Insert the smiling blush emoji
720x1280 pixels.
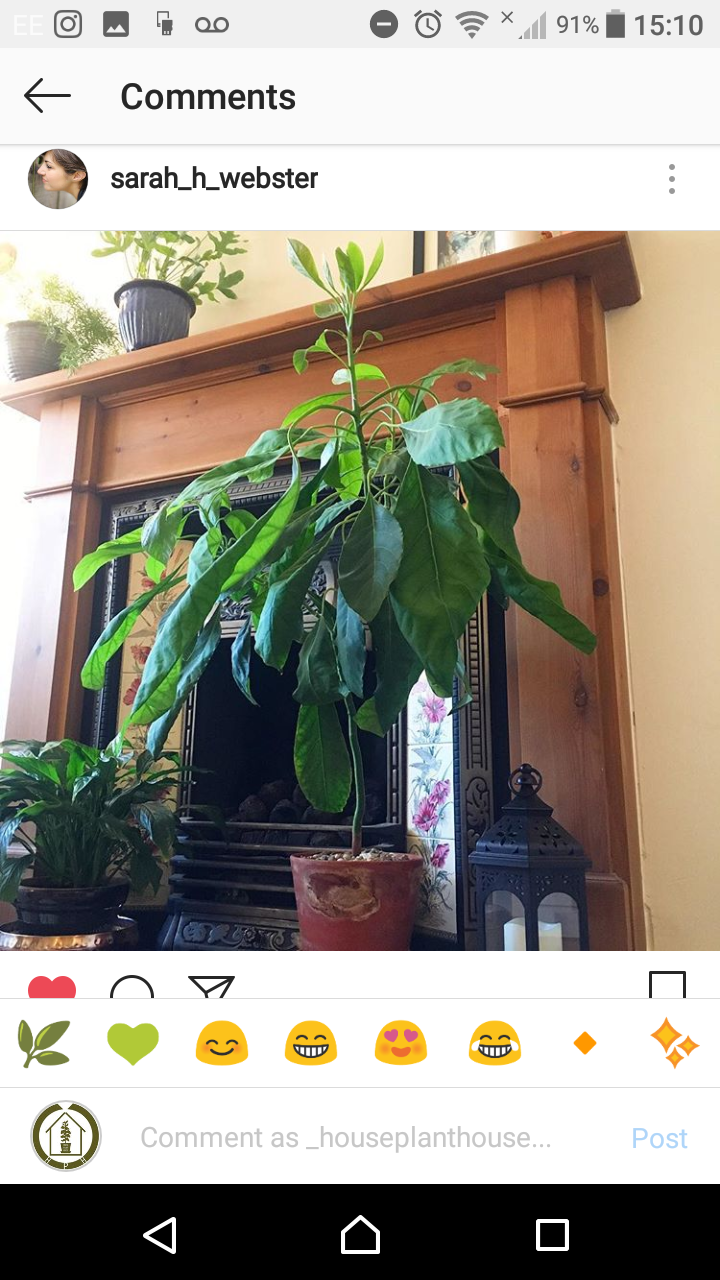[x=221, y=1044]
